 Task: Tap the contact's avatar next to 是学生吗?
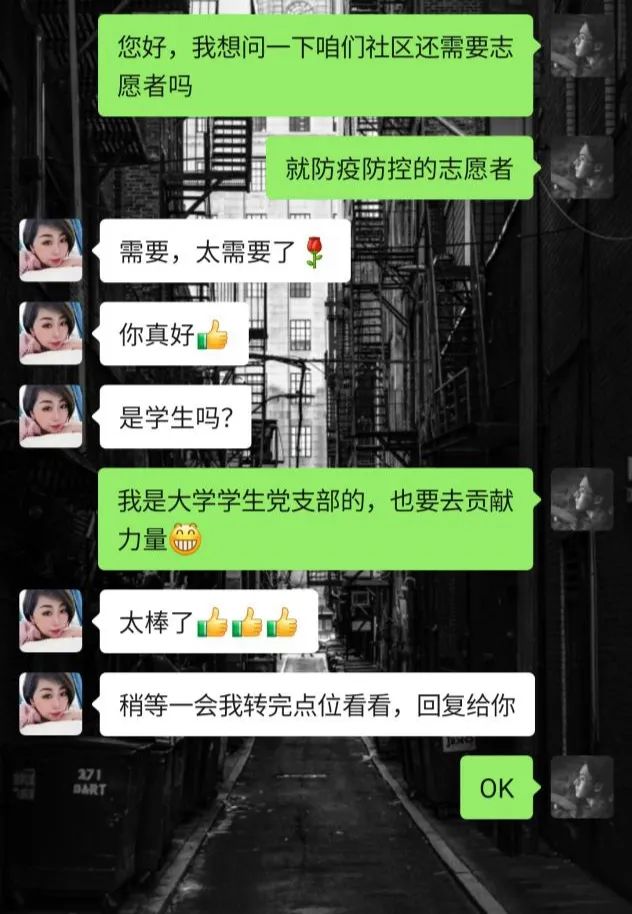coord(51,415)
